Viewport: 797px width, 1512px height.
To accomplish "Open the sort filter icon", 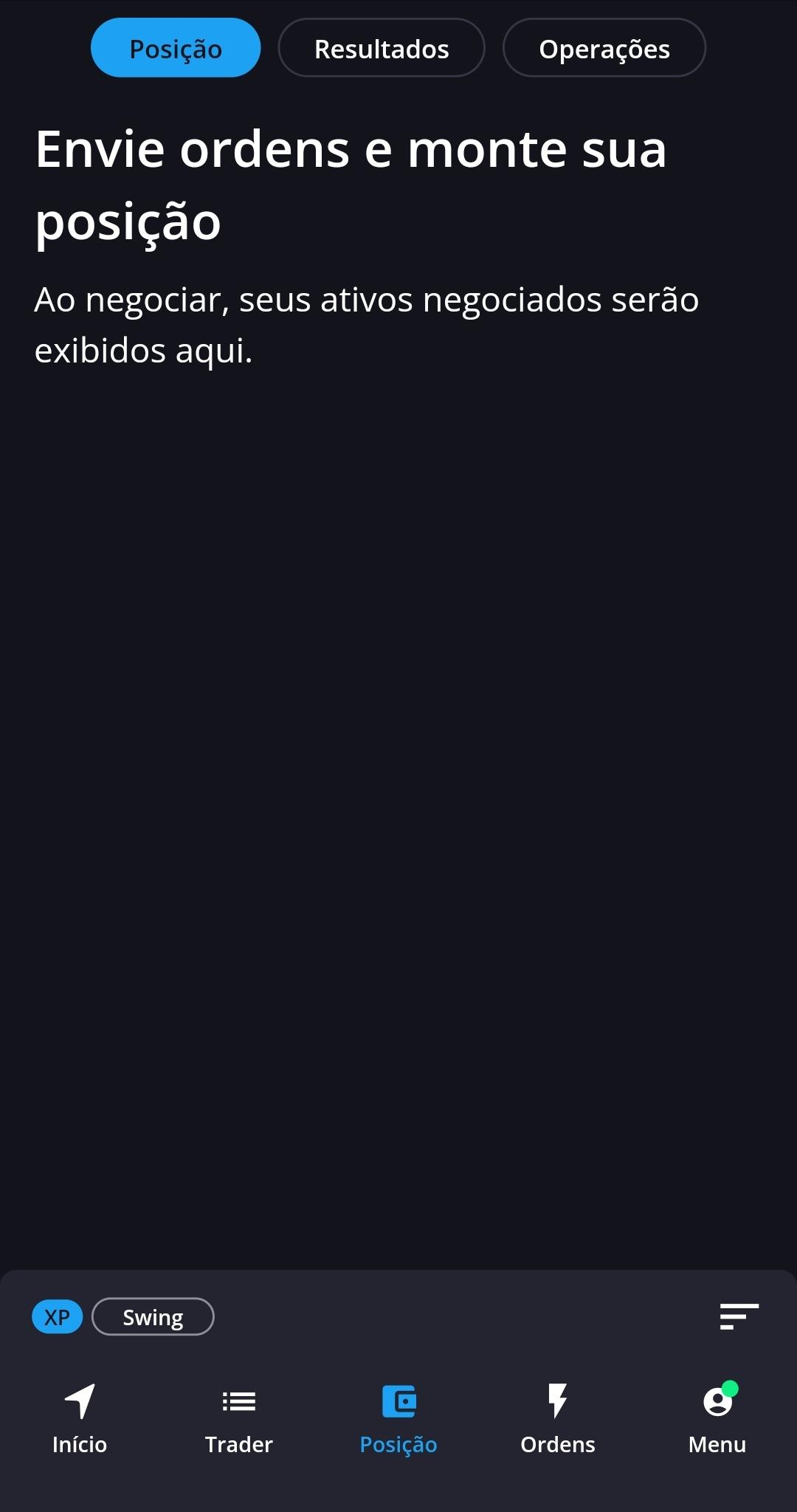I will coord(739,1316).
